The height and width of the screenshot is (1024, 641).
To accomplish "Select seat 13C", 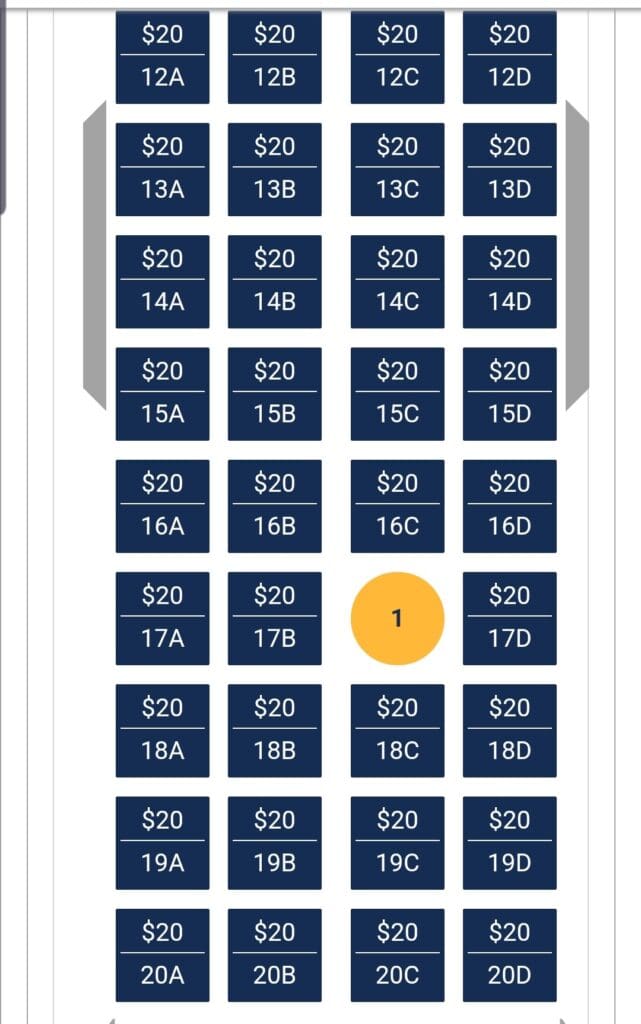I will [397, 169].
